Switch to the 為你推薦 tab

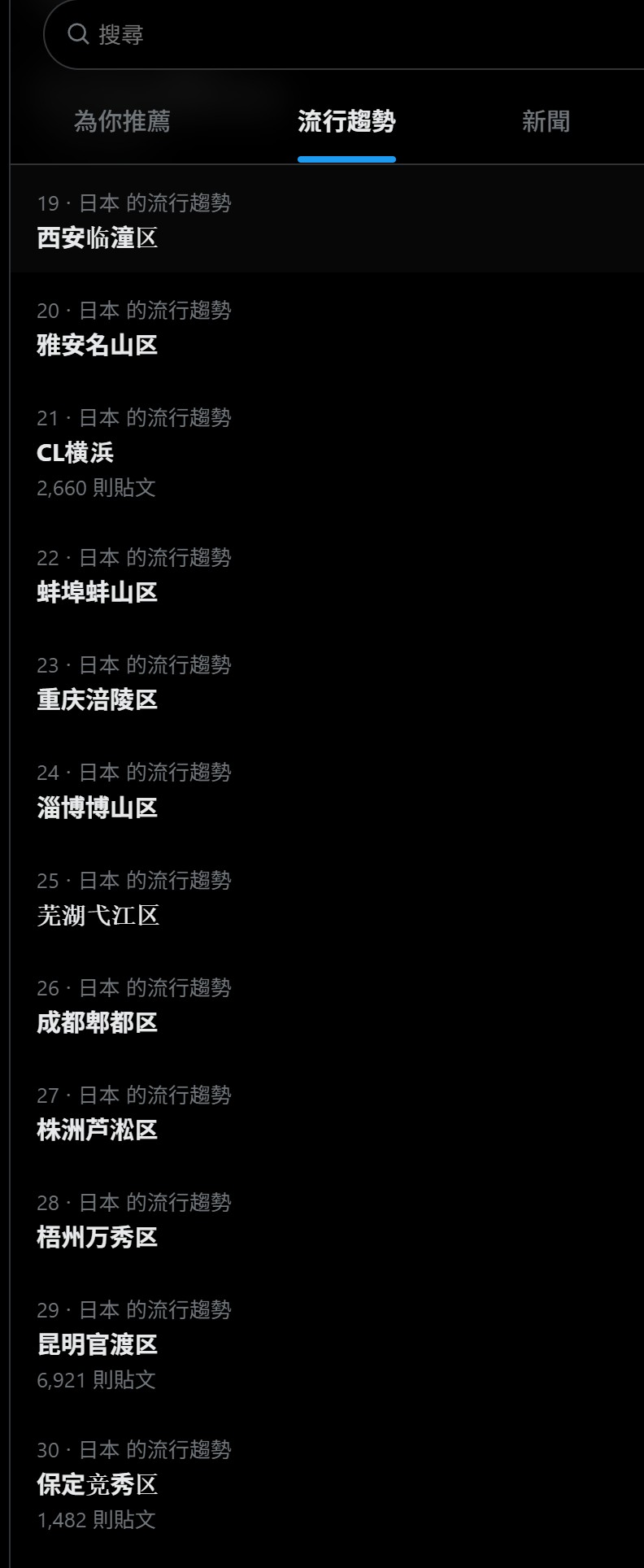click(x=122, y=122)
